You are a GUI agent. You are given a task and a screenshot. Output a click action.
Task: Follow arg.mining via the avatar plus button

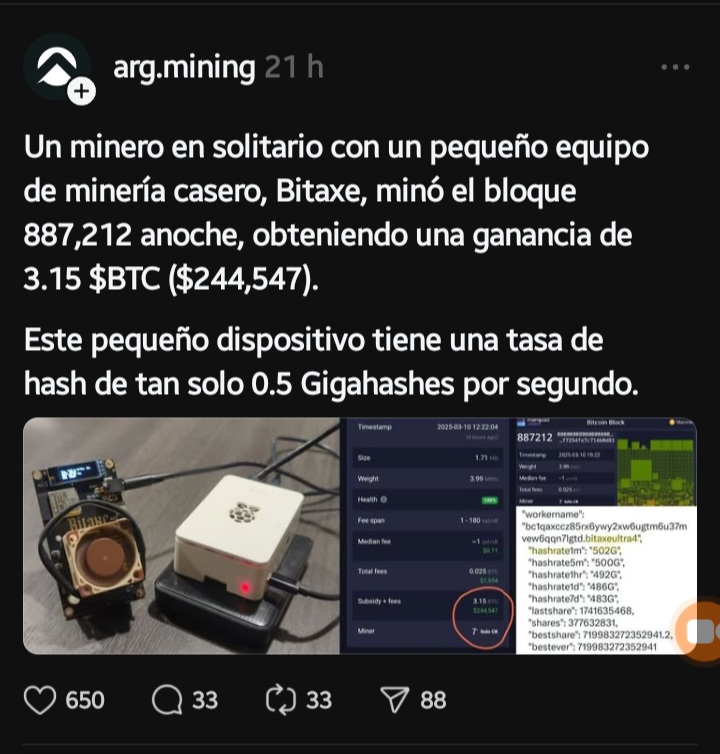tap(81, 91)
